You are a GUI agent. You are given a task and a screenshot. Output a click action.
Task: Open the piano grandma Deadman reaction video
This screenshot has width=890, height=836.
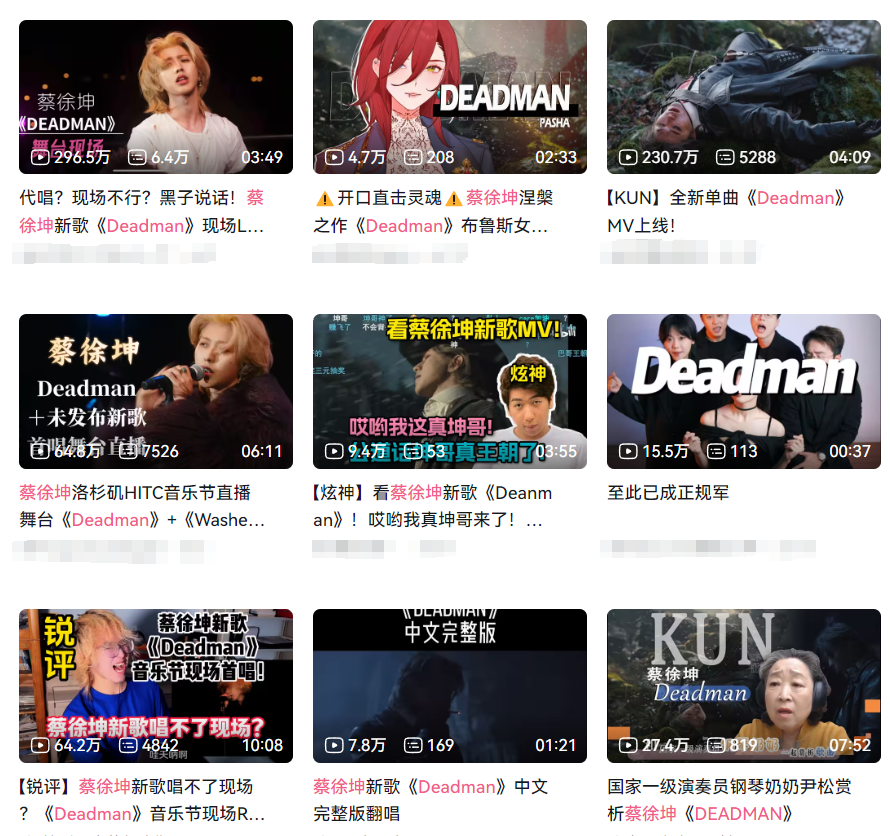(x=744, y=686)
